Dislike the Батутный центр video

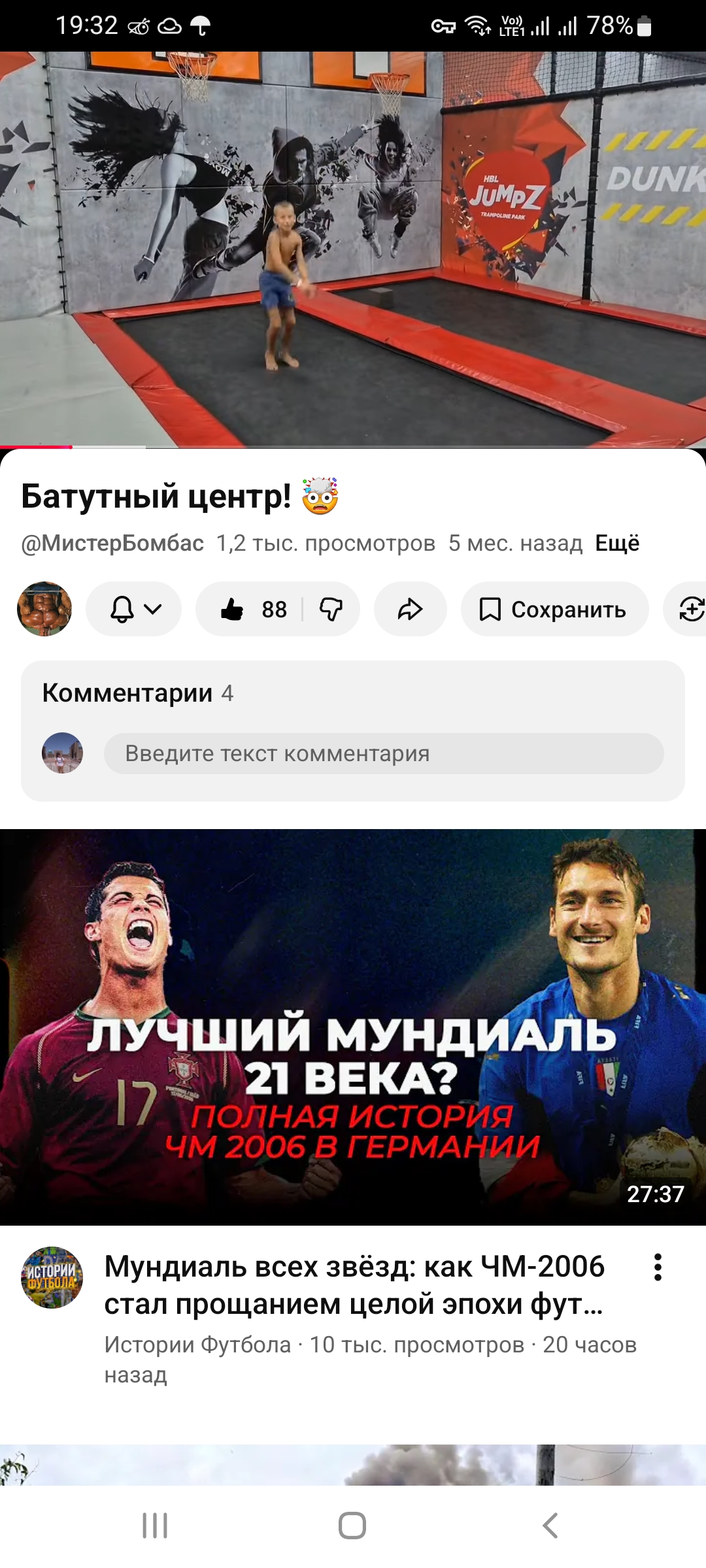[x=331, y=610]
